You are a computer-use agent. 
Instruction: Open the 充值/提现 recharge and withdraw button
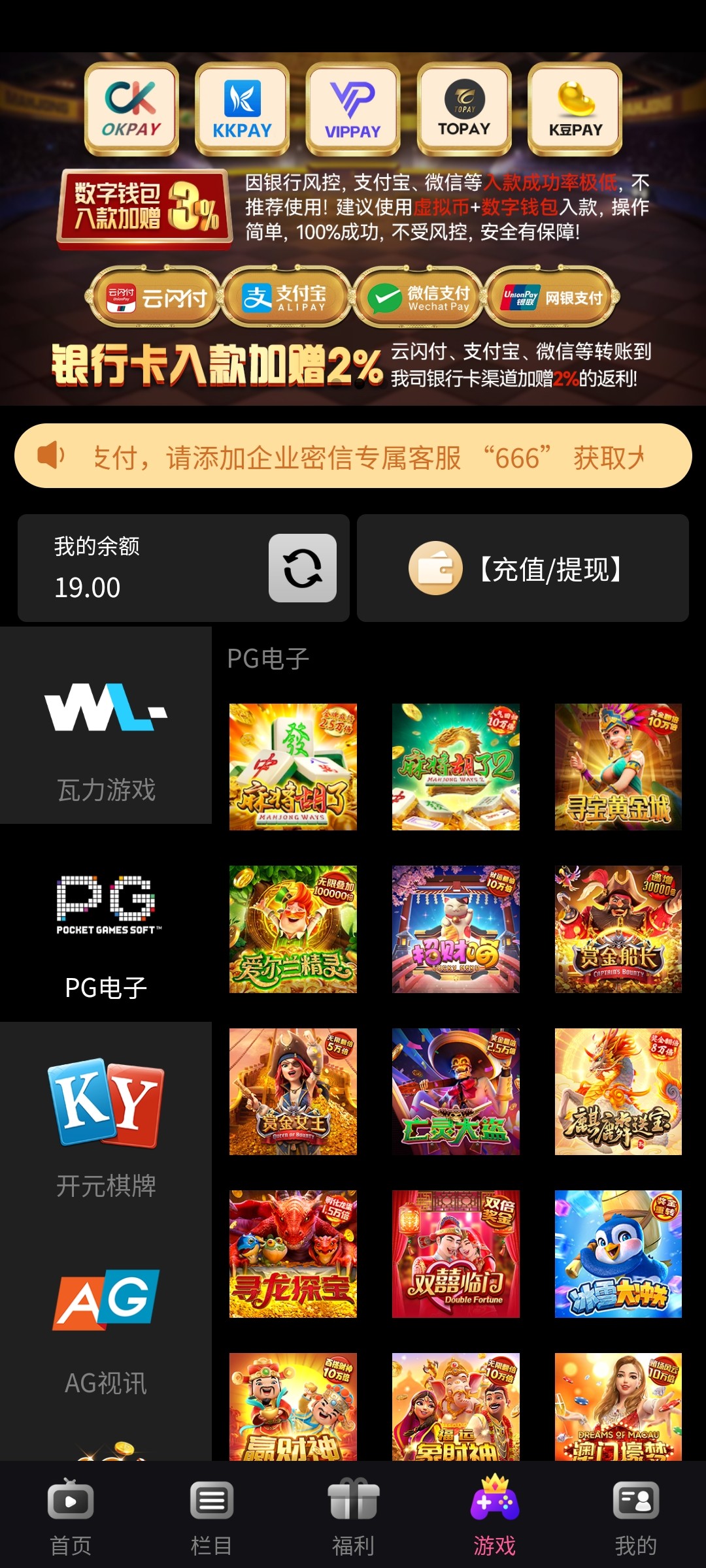coord(523,568)
